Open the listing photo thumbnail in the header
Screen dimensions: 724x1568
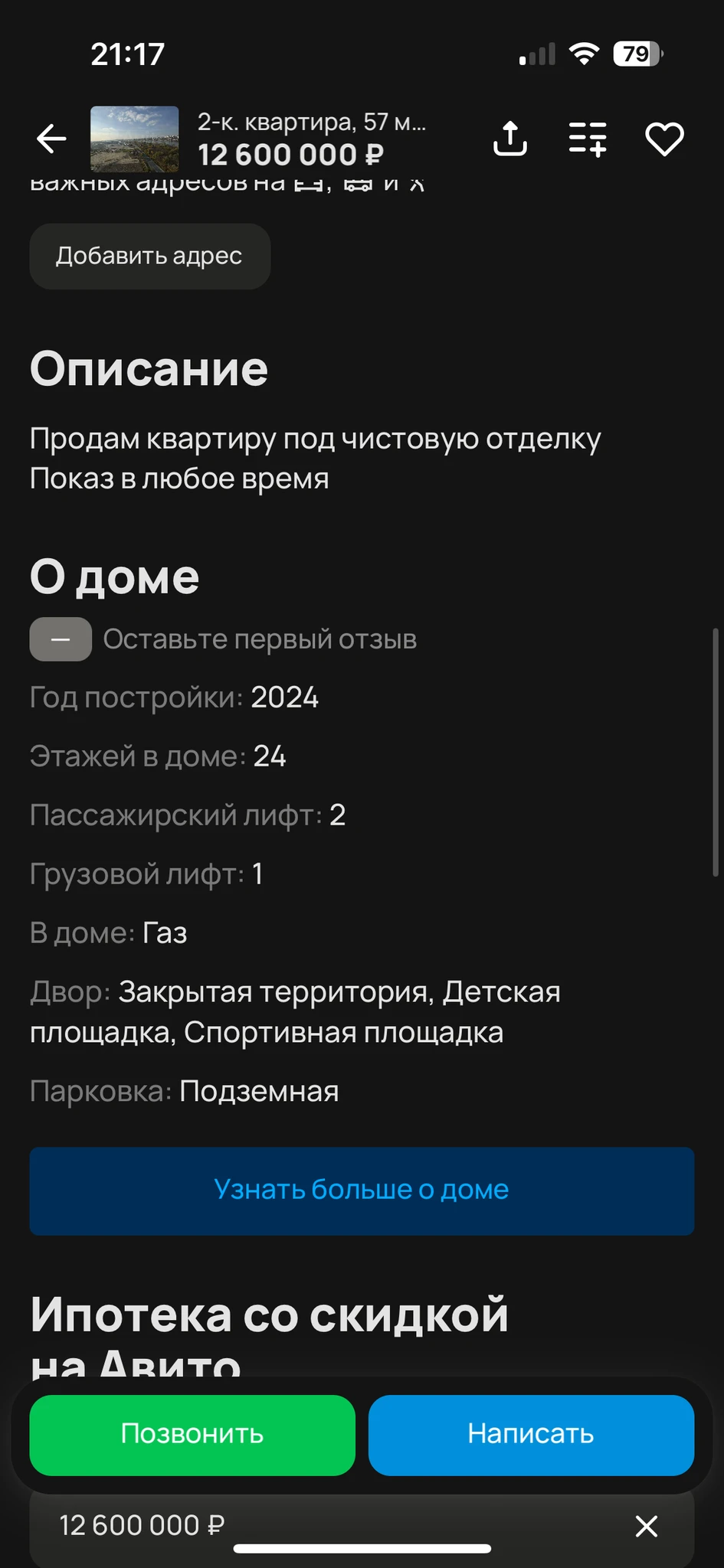(134, 139)
